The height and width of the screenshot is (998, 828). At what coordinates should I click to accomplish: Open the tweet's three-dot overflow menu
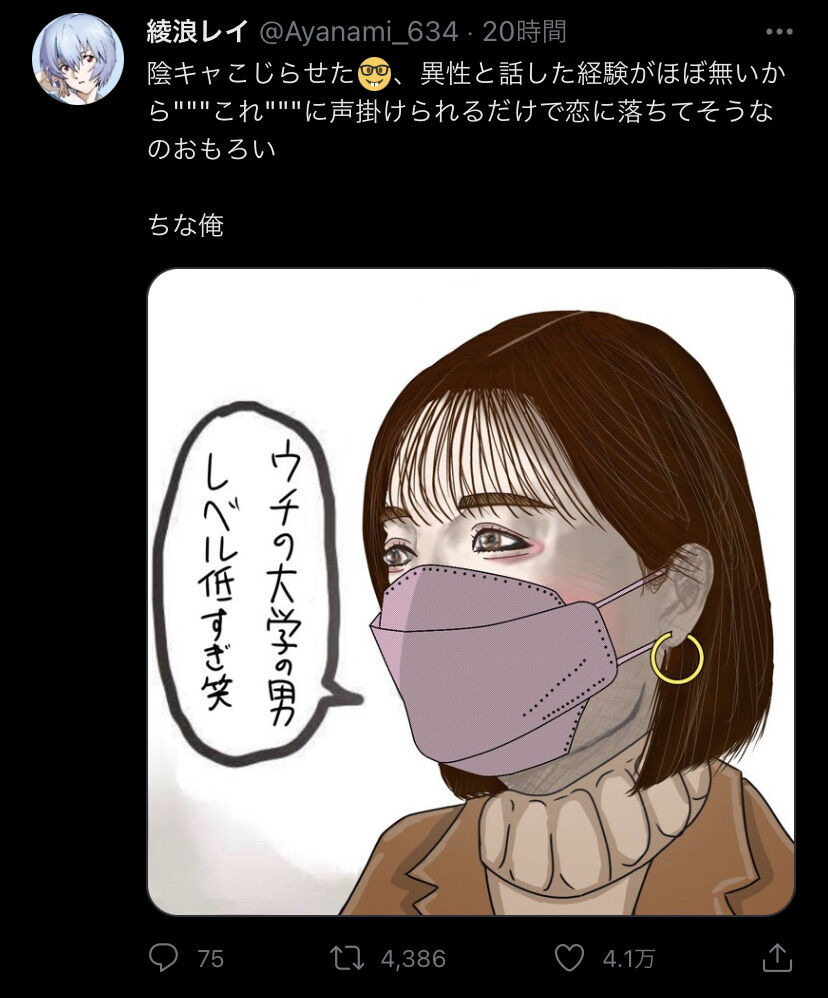(778, 32)
